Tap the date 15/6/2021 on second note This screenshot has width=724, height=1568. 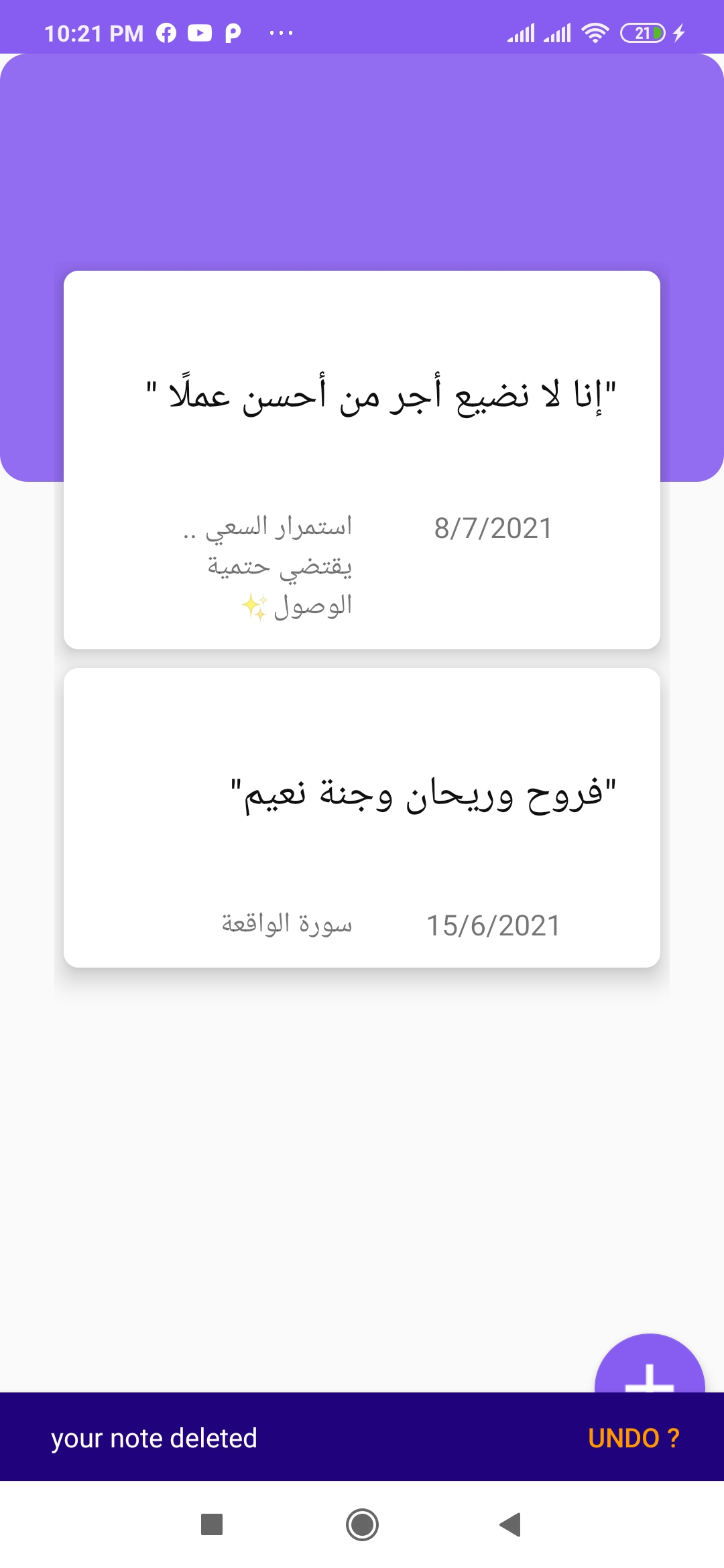tap(494, 925)
